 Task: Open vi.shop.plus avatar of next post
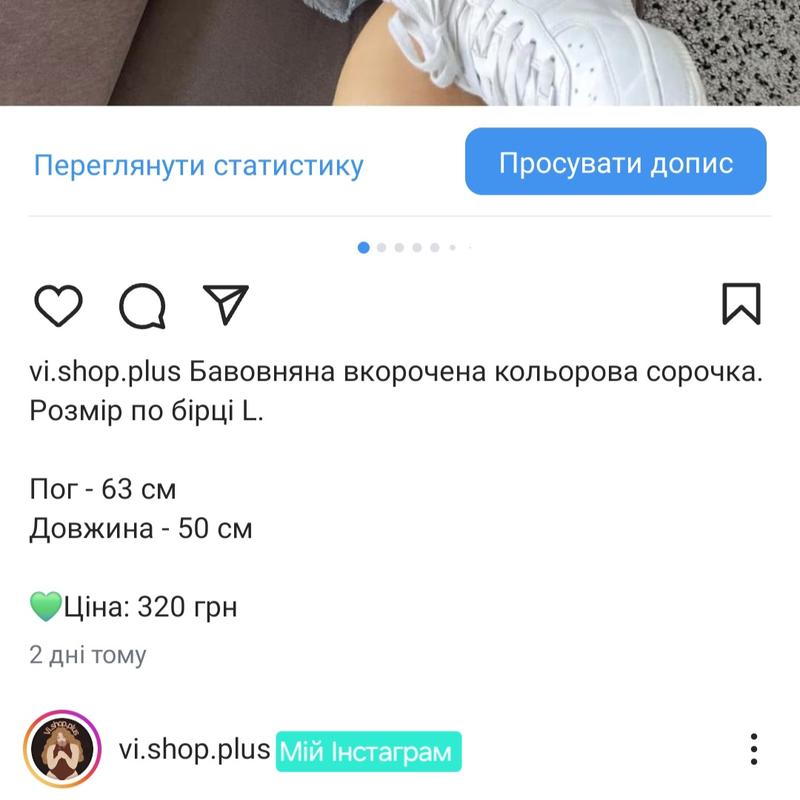pos(62,750)
